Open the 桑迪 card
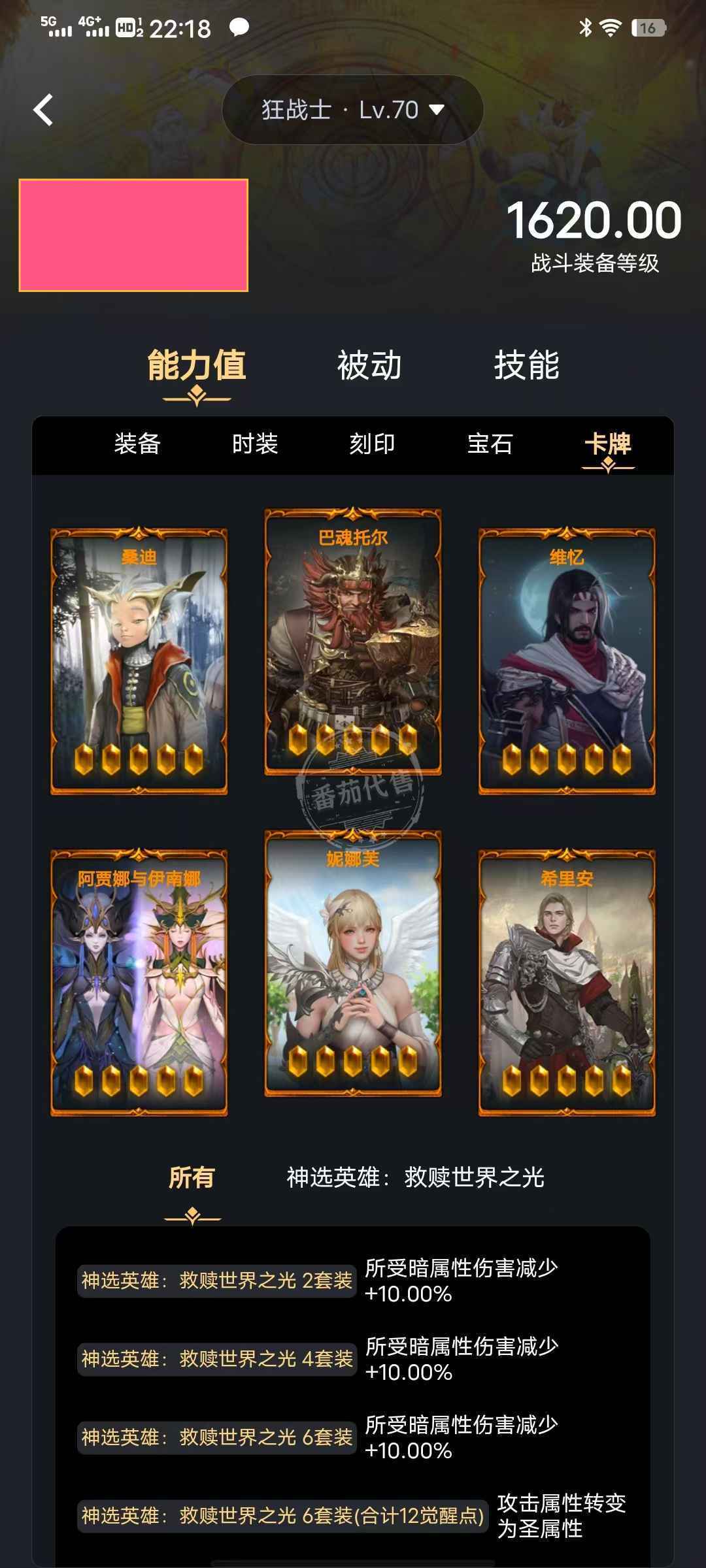 [x=139, y=661]
